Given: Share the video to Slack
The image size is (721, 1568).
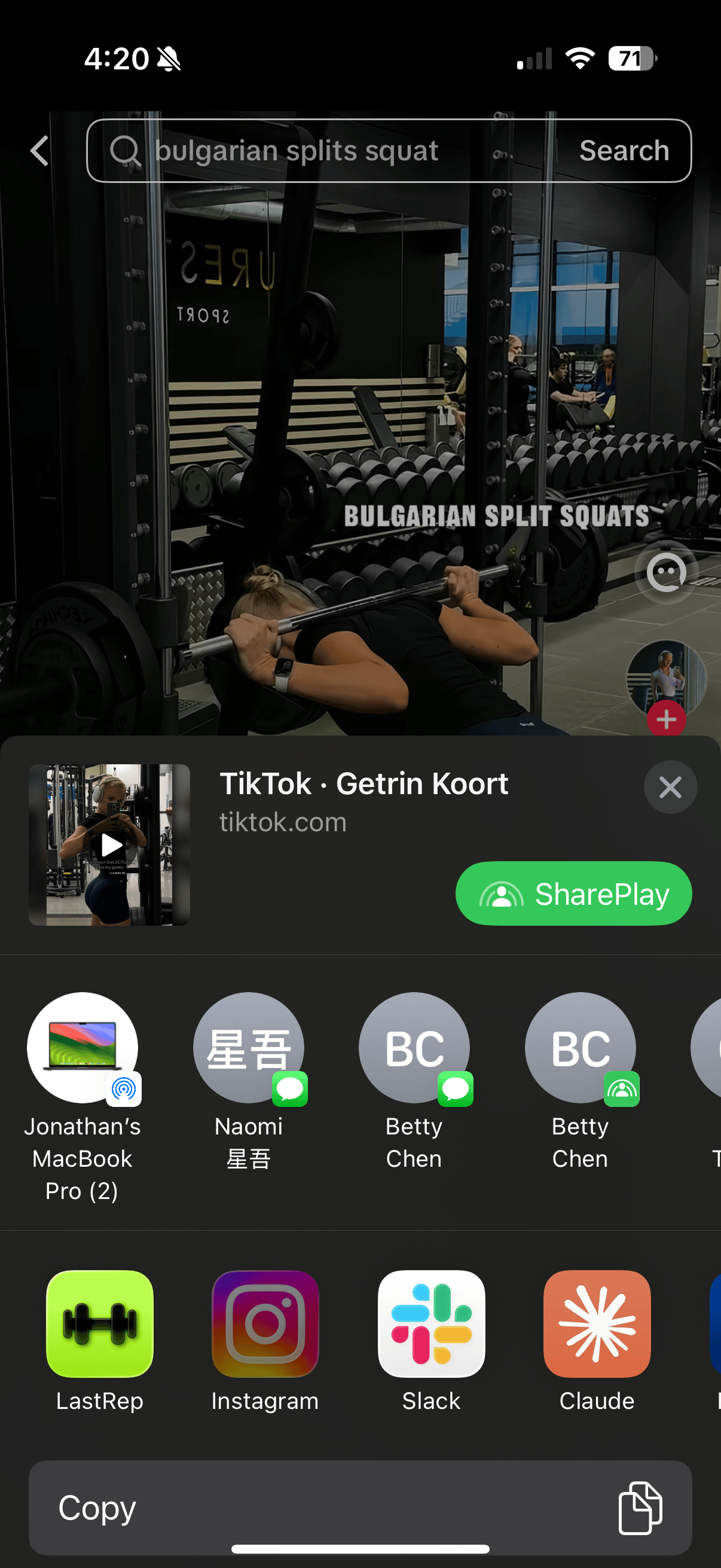Looking at the screenshot, I should pyautogui.click(x=431, y=1324).
